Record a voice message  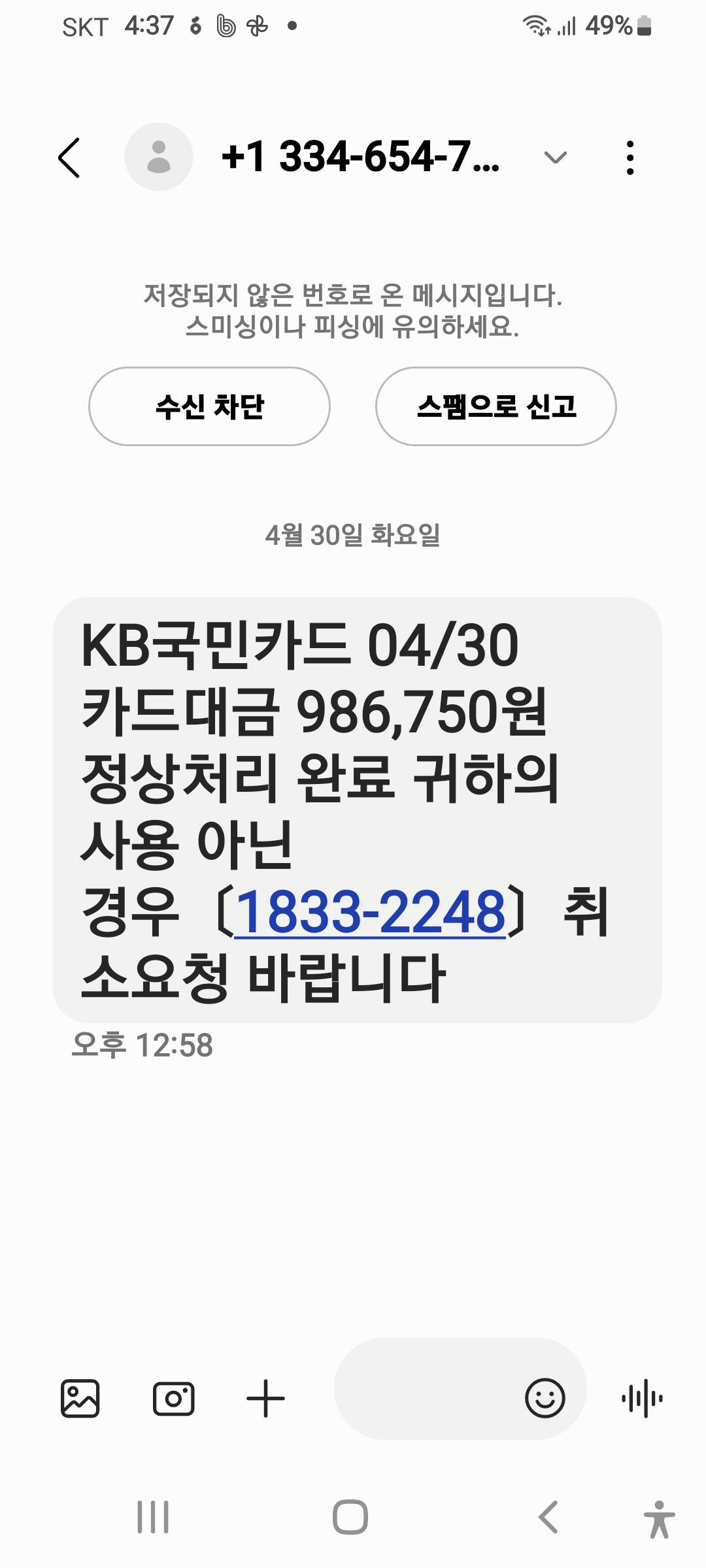click(x=642, y=1399)
